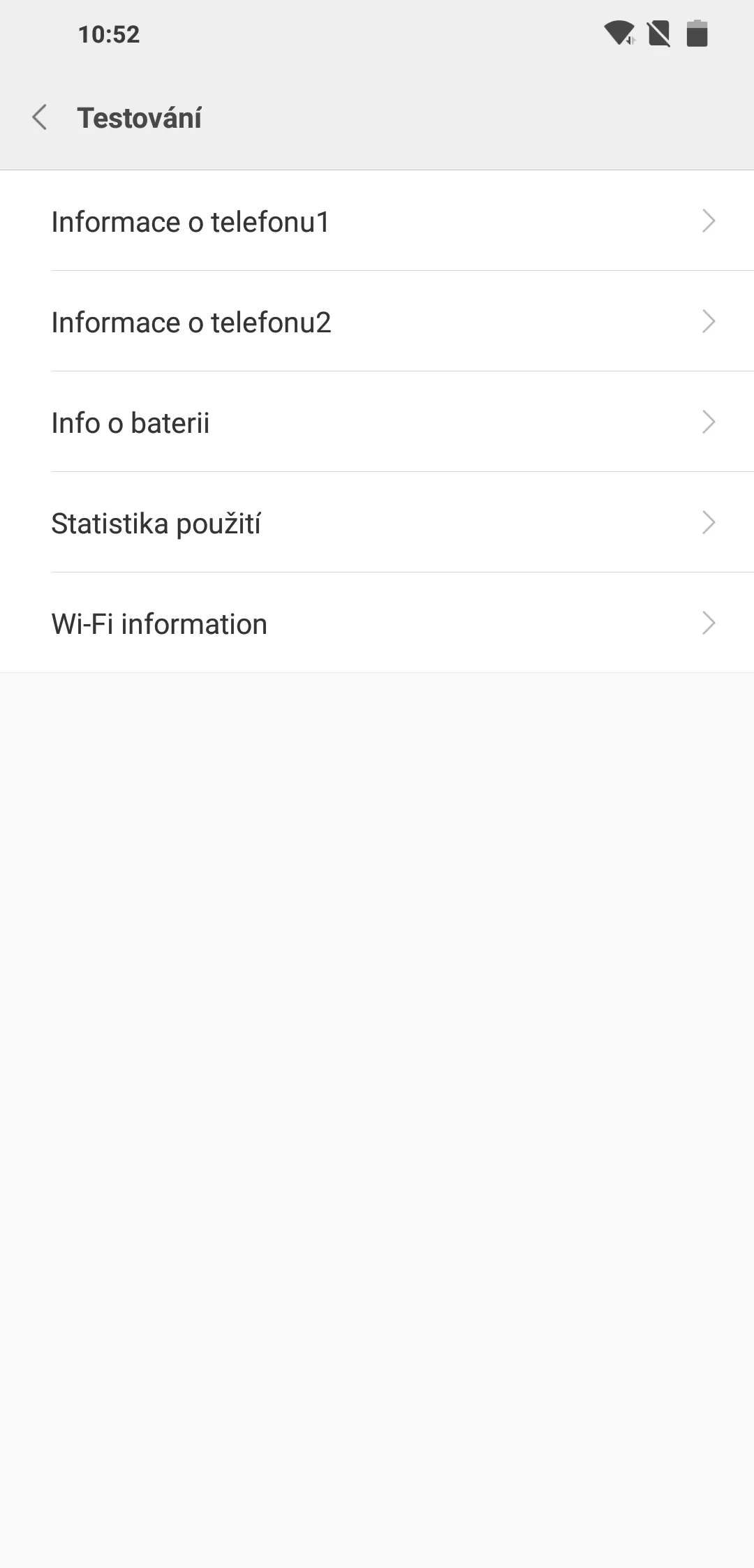Open Wi-Fi information
Screen dimensions: 754x1568
pyautogui.click(x=377, y=623)
